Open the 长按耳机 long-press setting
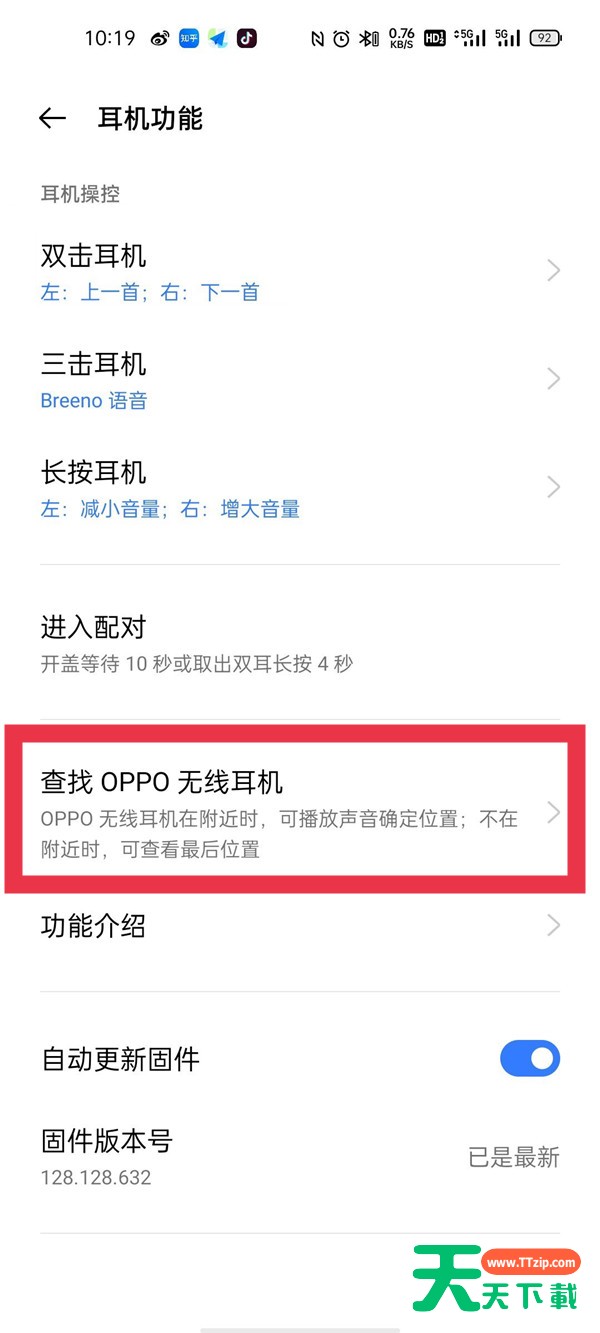600x1333 pixels. 300,487
